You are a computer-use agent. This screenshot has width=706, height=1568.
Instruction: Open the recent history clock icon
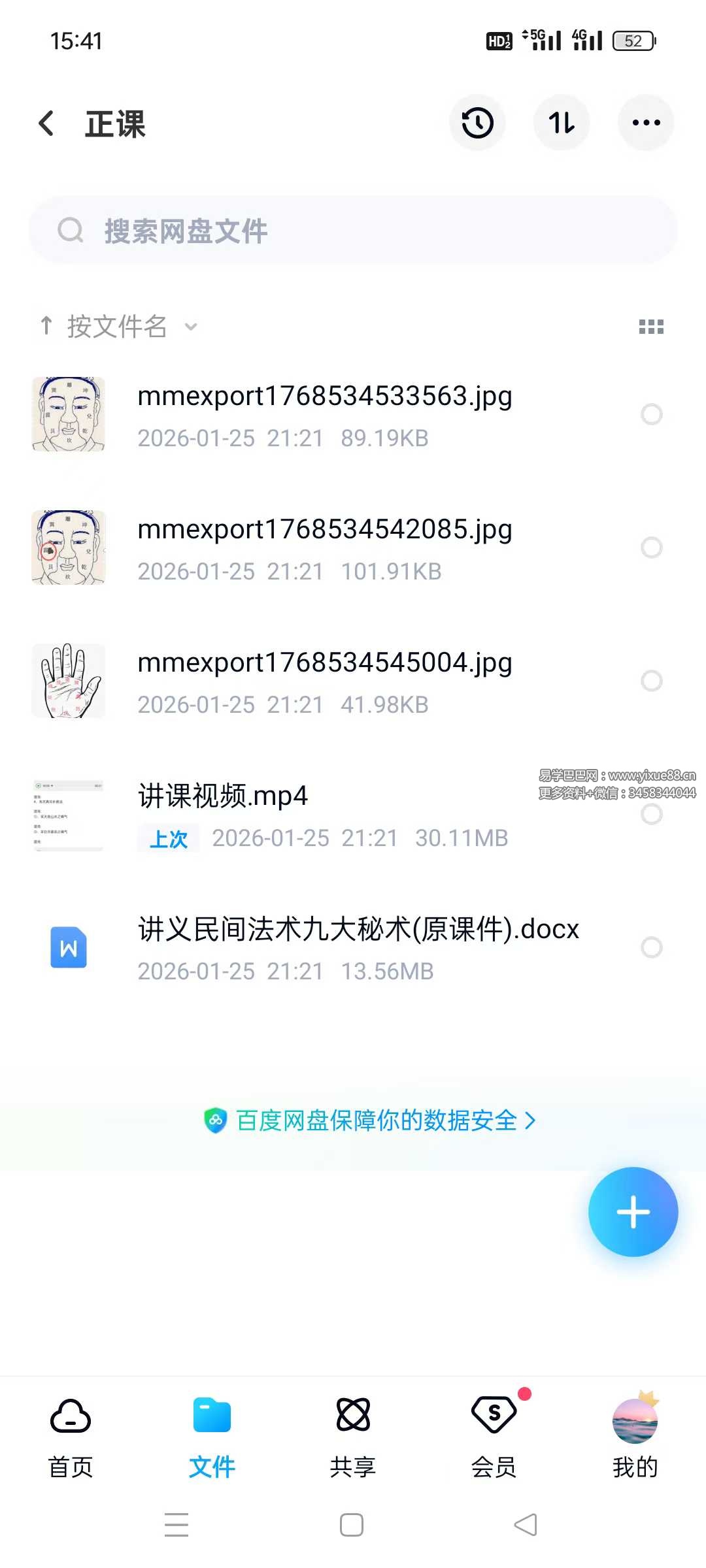pyautogui.click(x=477, y=123)
